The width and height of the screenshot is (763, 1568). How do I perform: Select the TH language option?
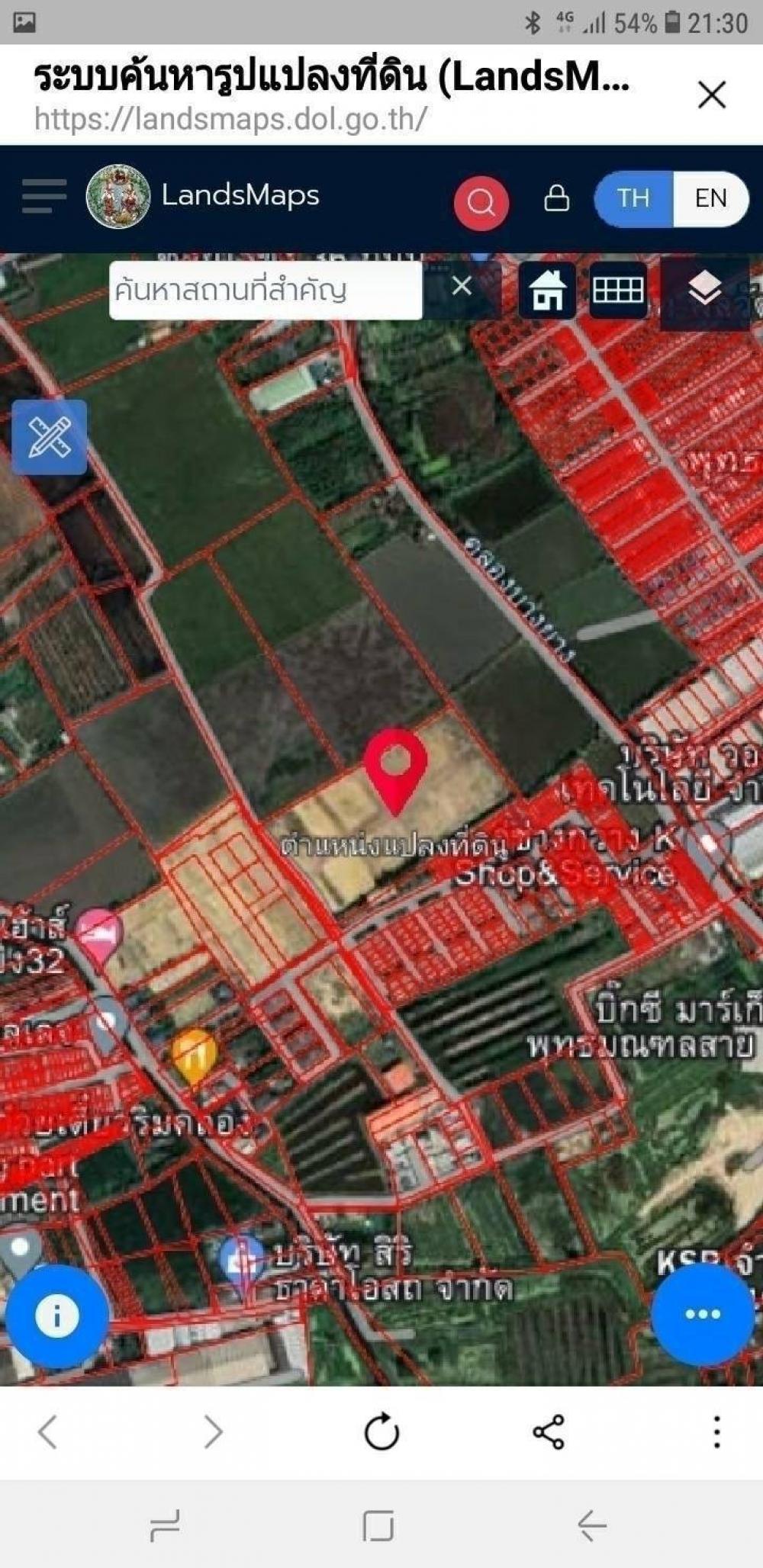click(633, 198)
